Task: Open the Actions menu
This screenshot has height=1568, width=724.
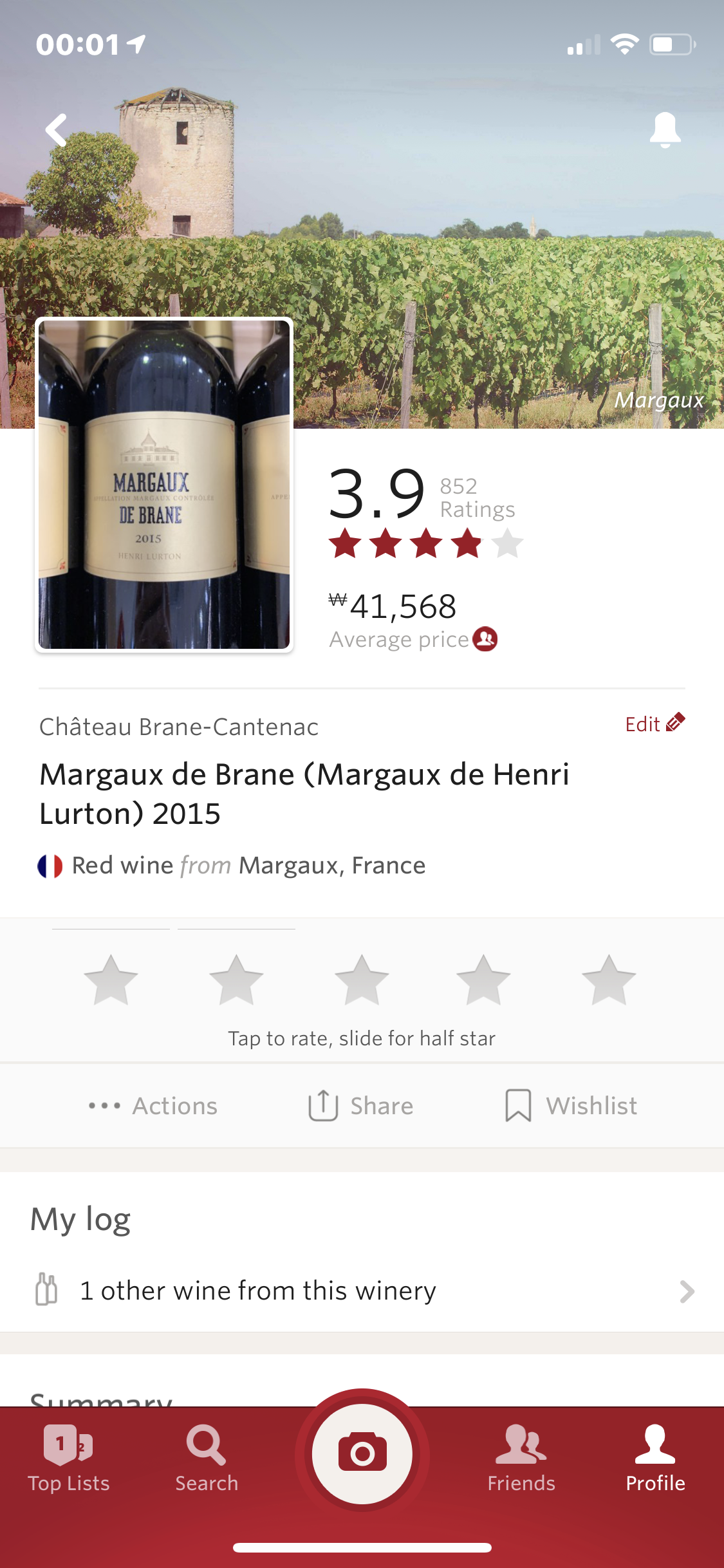Action: pyautogui.click(x=153, y=1106)
